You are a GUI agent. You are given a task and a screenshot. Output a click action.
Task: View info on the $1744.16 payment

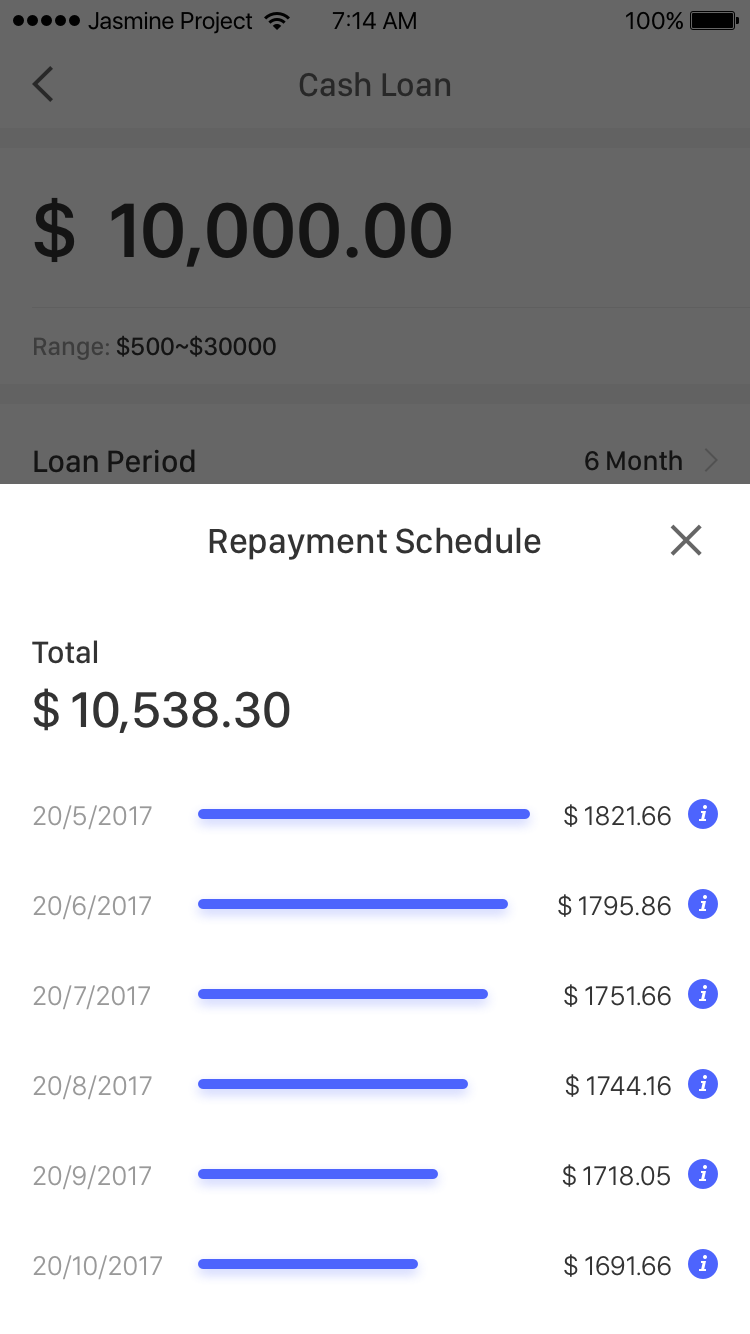point(703,1085)
